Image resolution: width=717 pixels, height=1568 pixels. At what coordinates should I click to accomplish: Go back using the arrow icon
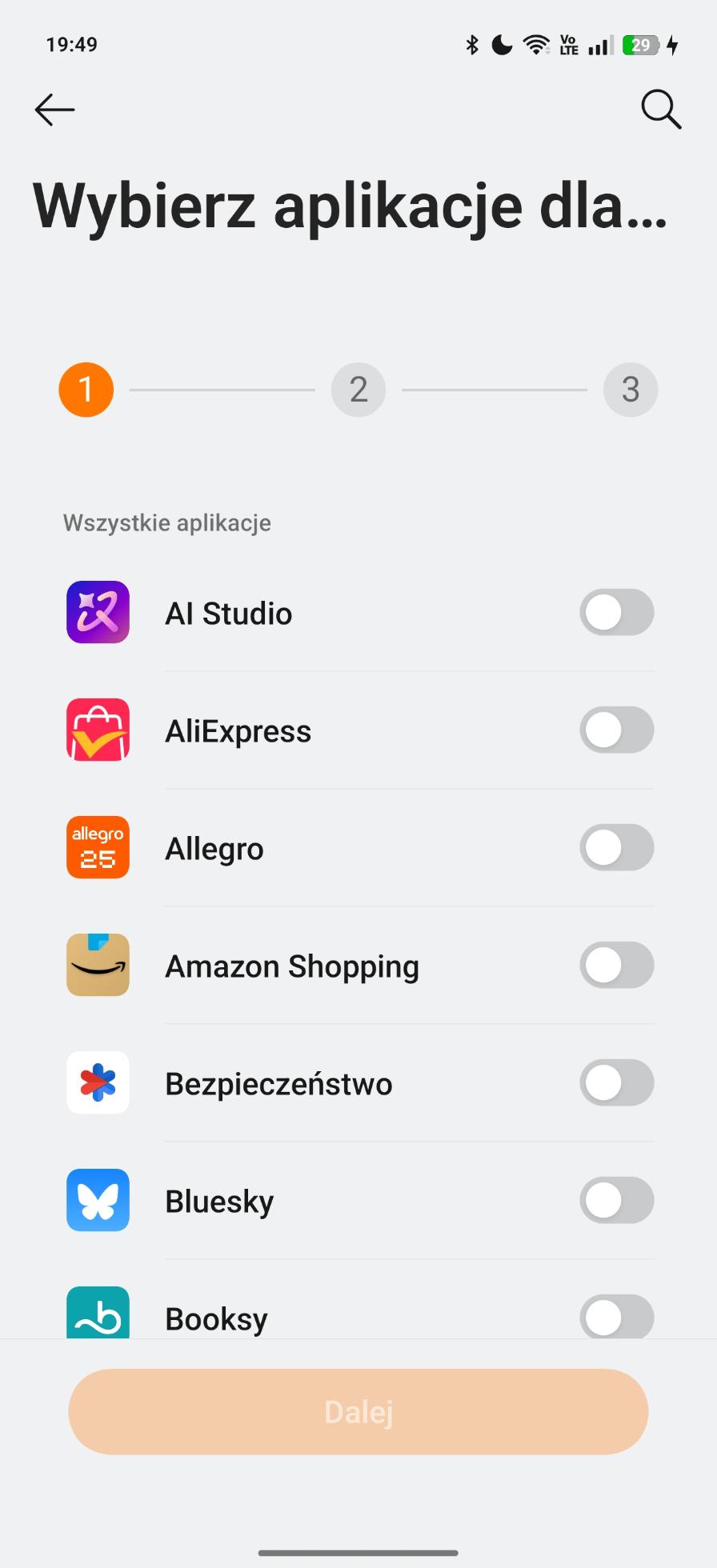pyautogui.click(x=54, y=110)
